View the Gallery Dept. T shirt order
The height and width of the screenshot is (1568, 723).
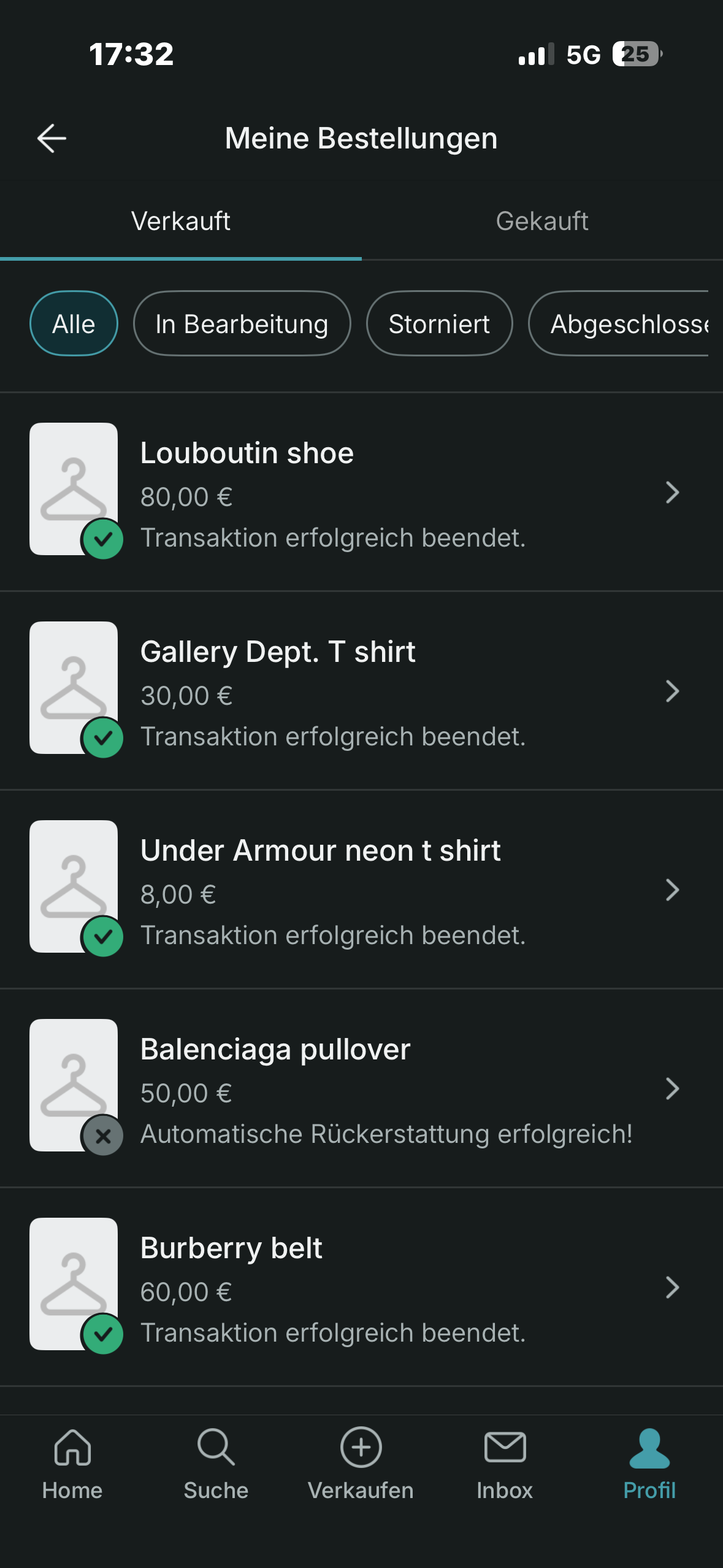coord(361,691)
